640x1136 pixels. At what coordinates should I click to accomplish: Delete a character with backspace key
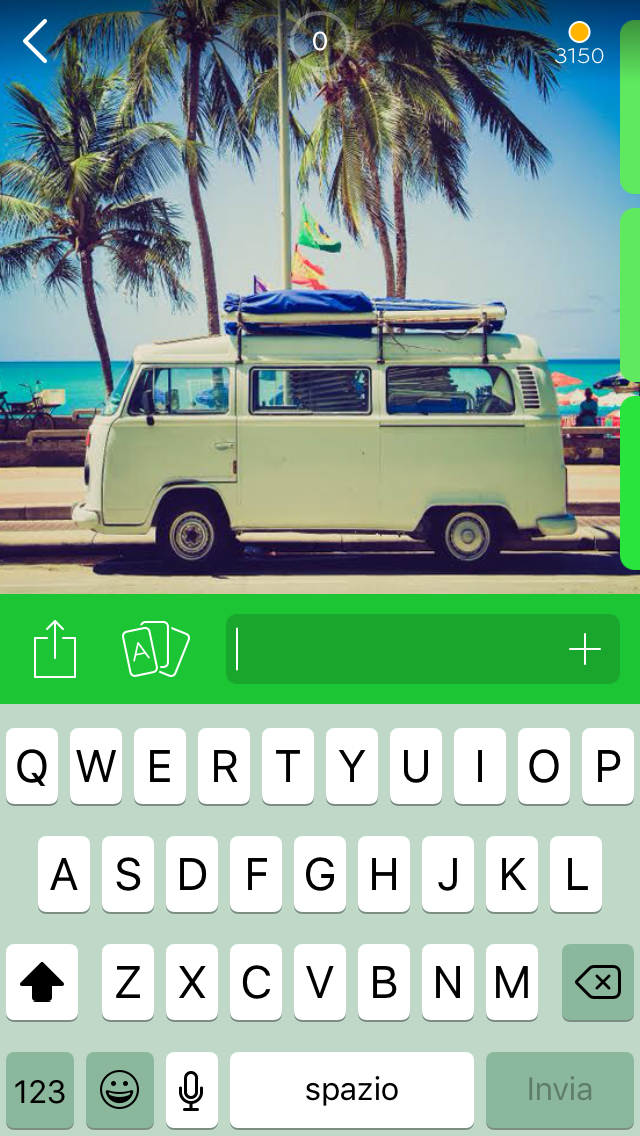coord(598,983)
